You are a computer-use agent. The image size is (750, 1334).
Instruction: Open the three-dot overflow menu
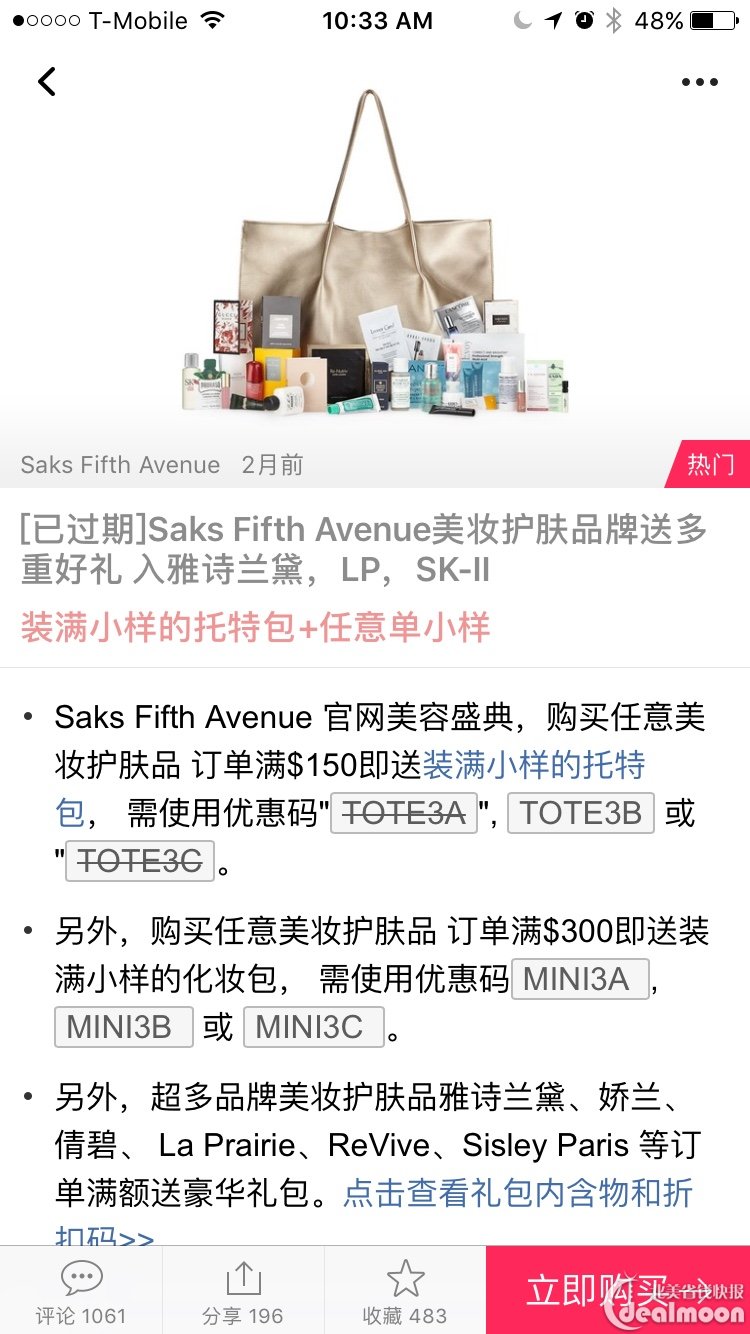tap(700, 82)
